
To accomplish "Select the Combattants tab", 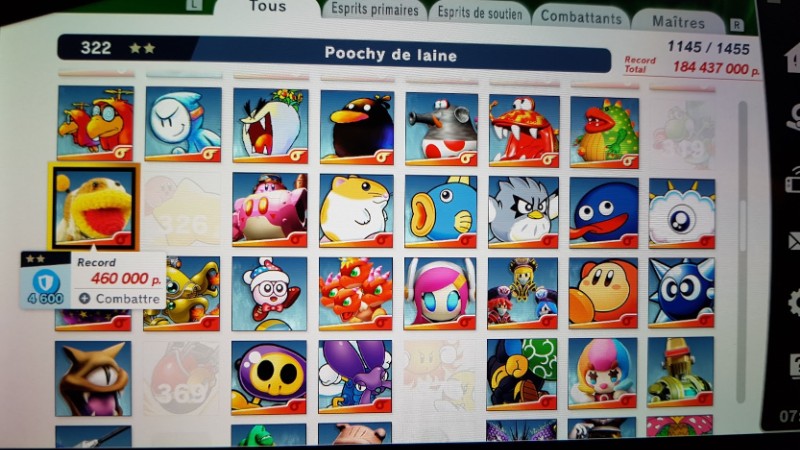I will coord(580,17).
